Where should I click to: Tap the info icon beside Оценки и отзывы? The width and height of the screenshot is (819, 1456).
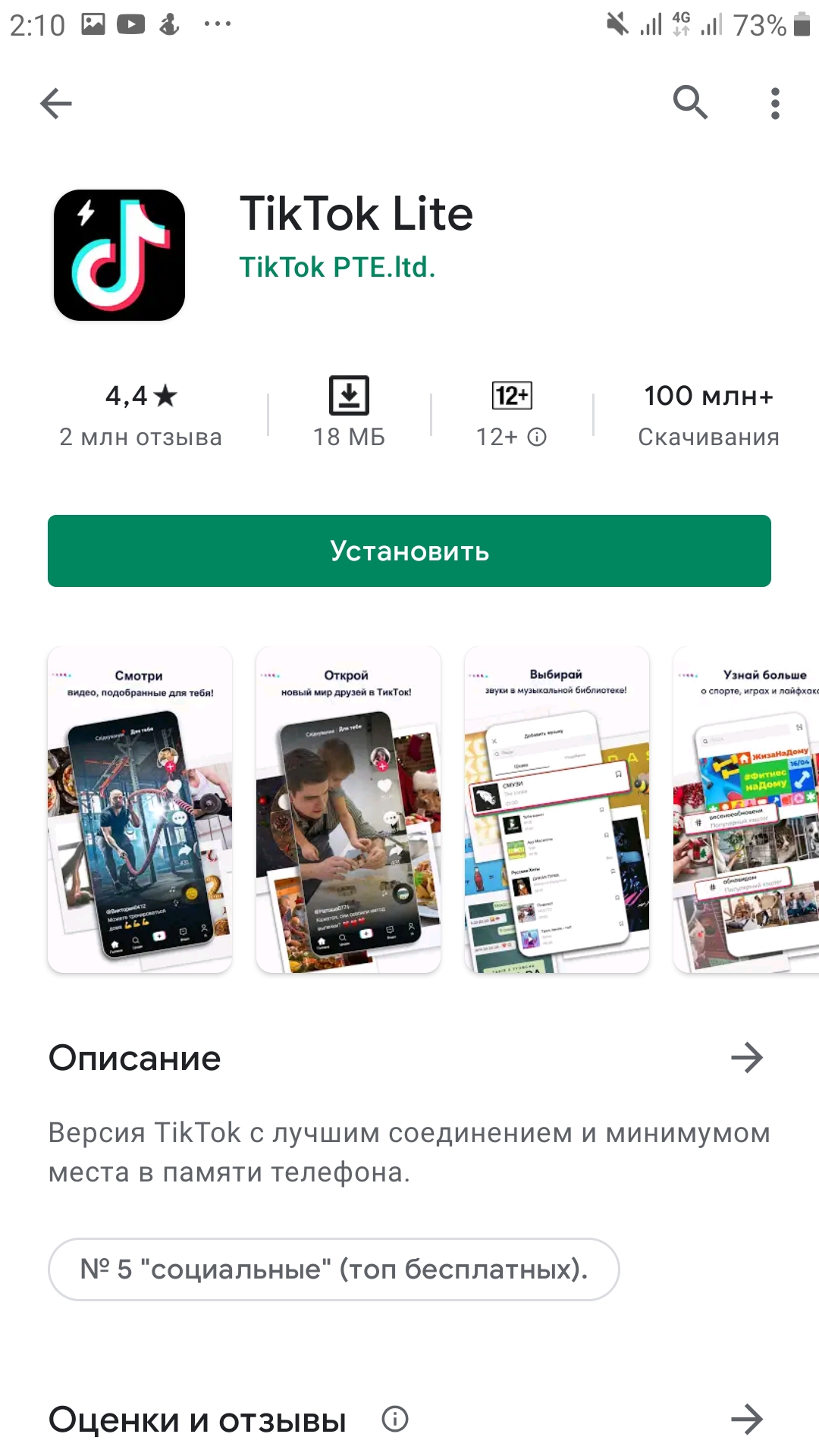[x=395, y=1419]
